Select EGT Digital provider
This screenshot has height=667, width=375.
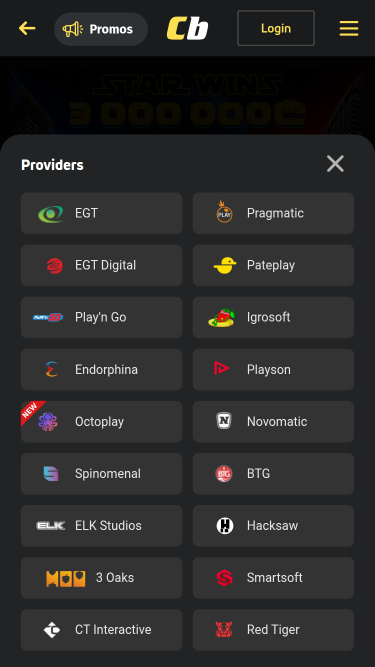click(x=102, y=265)
